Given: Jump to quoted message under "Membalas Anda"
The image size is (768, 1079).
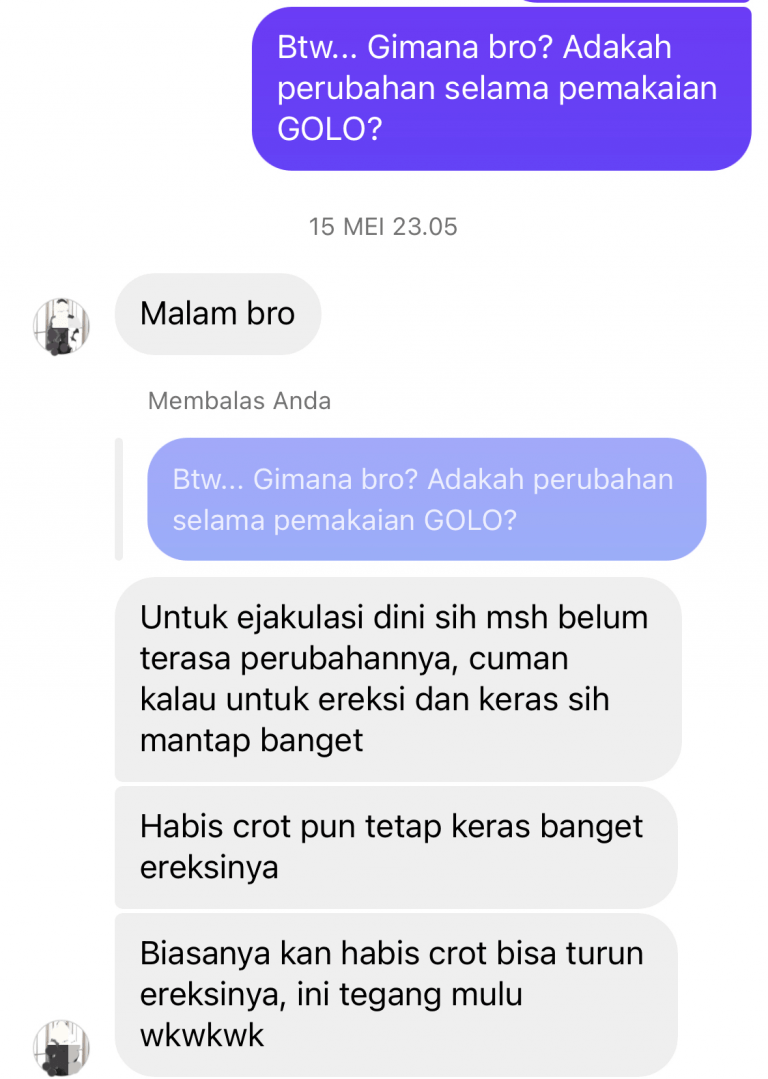Looking at the screenshot, I should tap(426, 499).
